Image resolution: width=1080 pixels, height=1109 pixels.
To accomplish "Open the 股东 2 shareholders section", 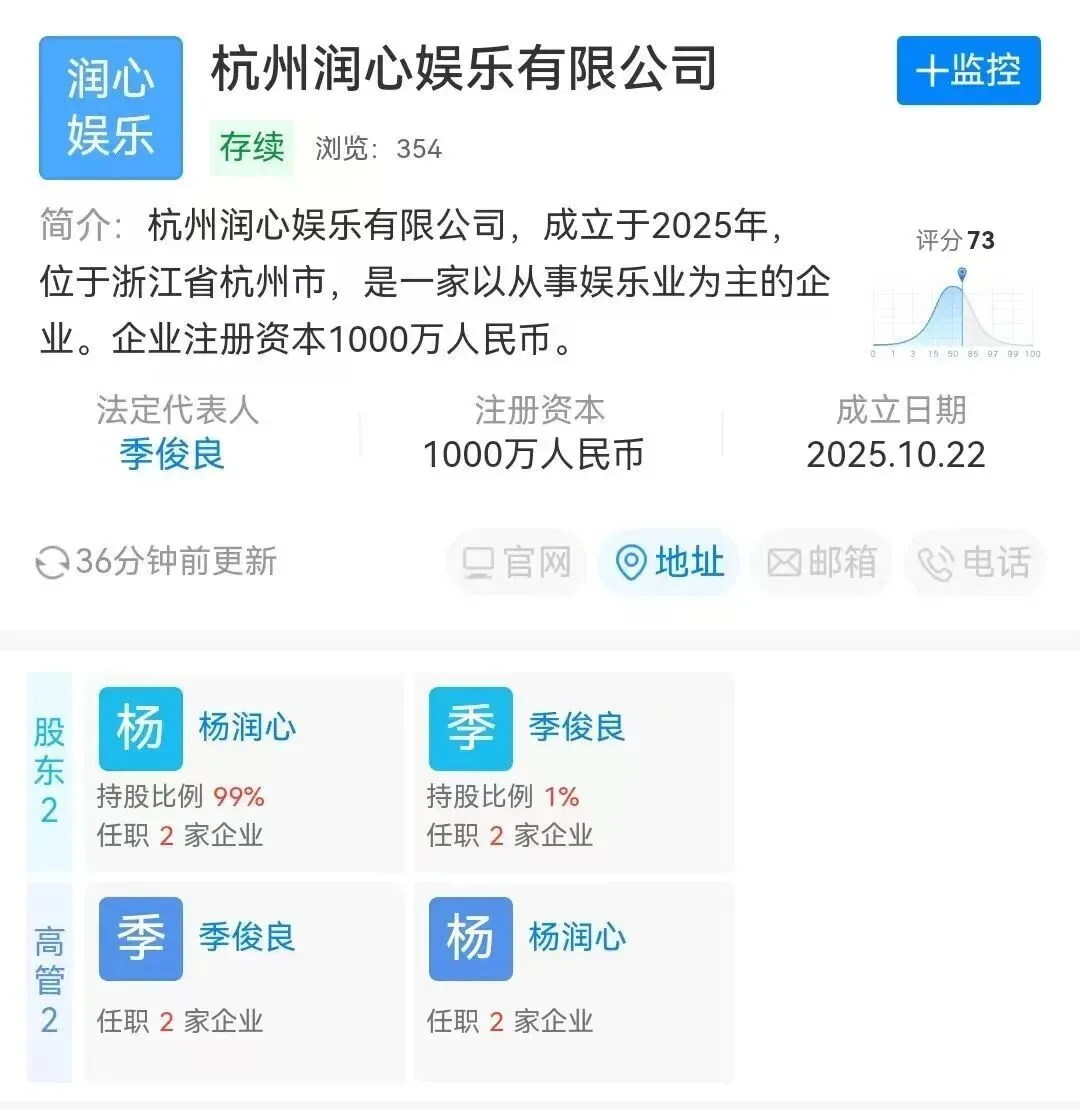I will tap(49, 772).
